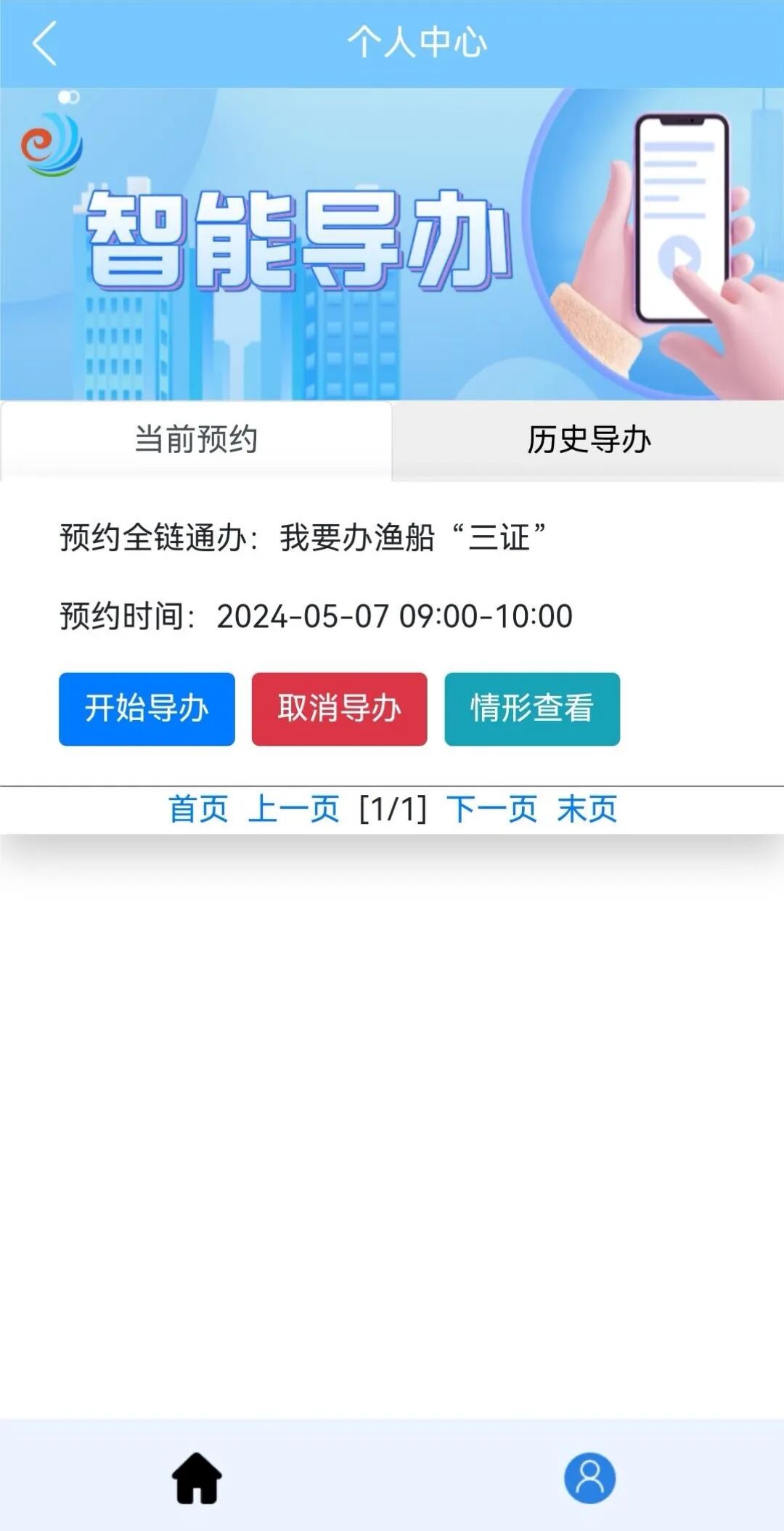Cancel the appointment with 取消导办

pyautogui.click(x=339, y=709)
